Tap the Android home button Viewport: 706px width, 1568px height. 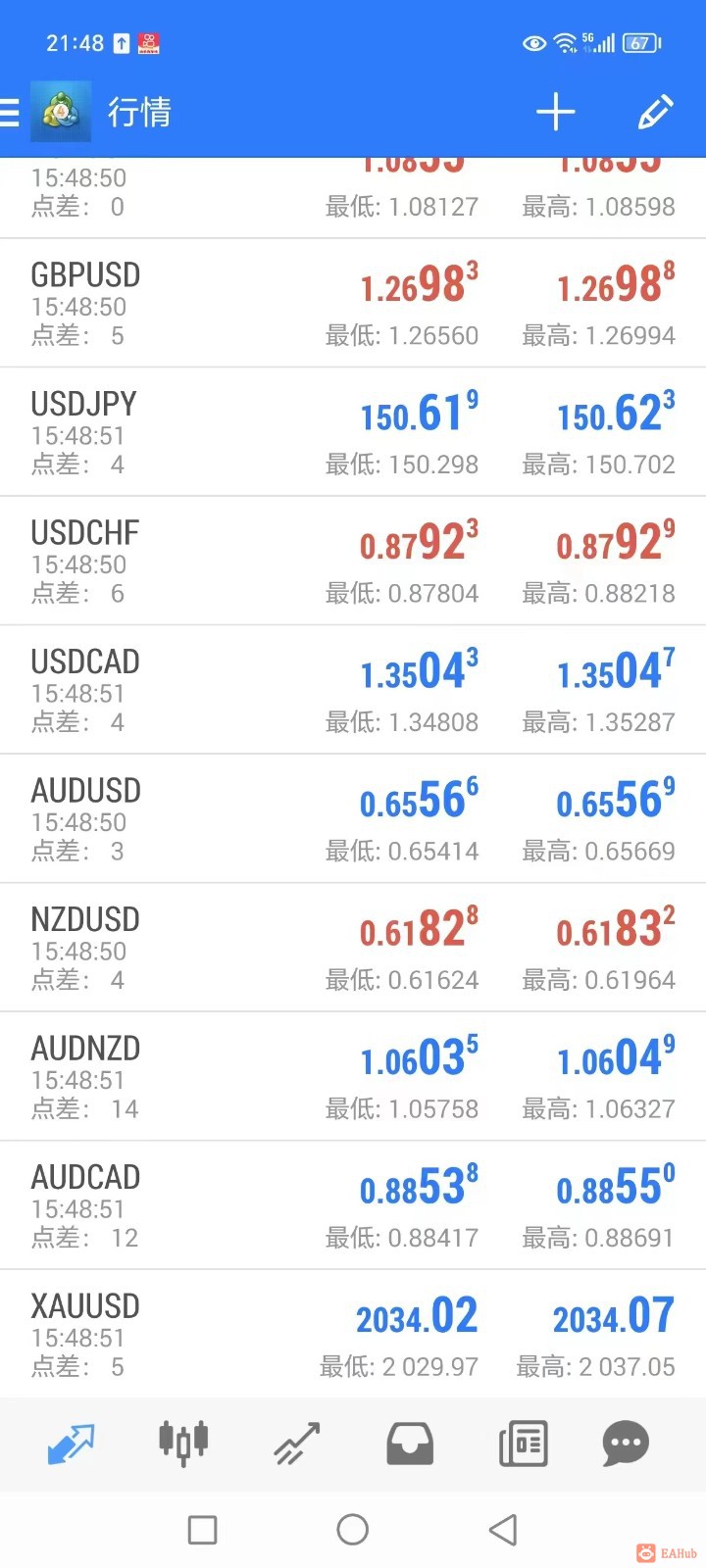[353, 1529]
